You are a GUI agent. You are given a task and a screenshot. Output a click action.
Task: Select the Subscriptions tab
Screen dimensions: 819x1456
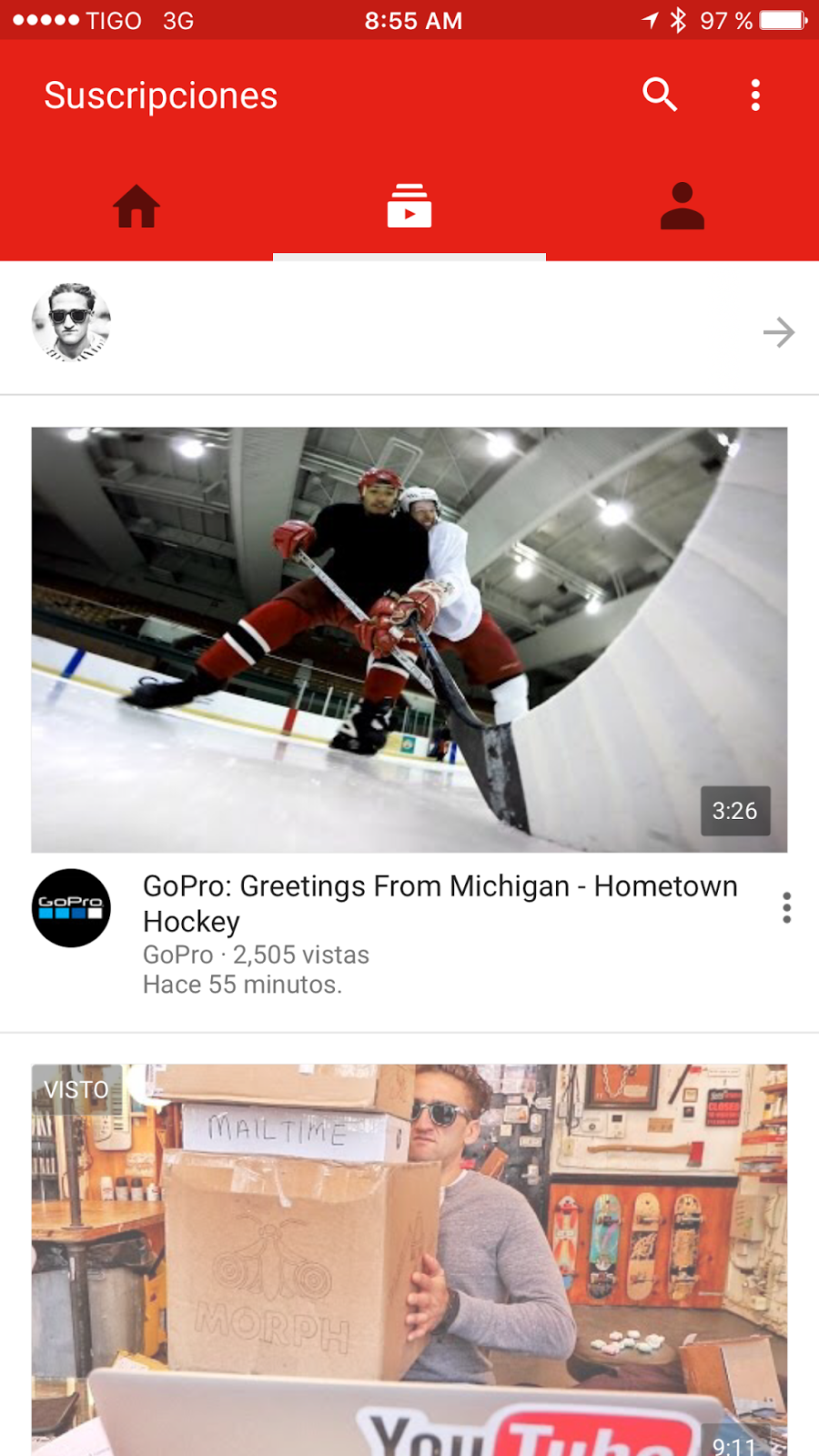409,206
